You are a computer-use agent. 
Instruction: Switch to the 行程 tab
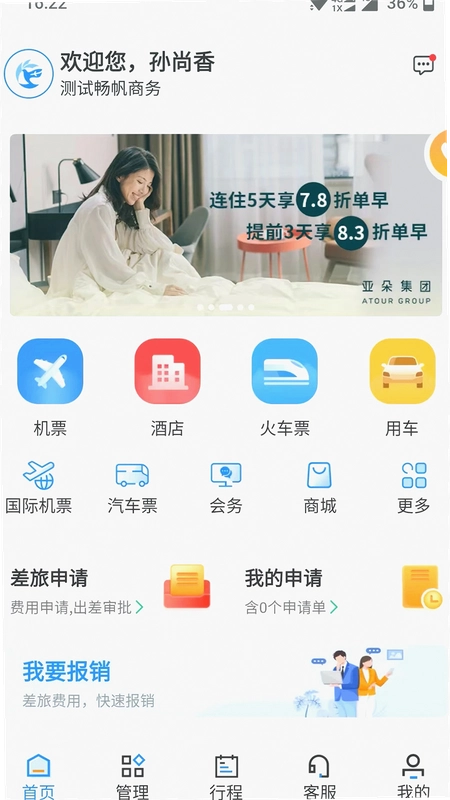click(x=226, y=777)
